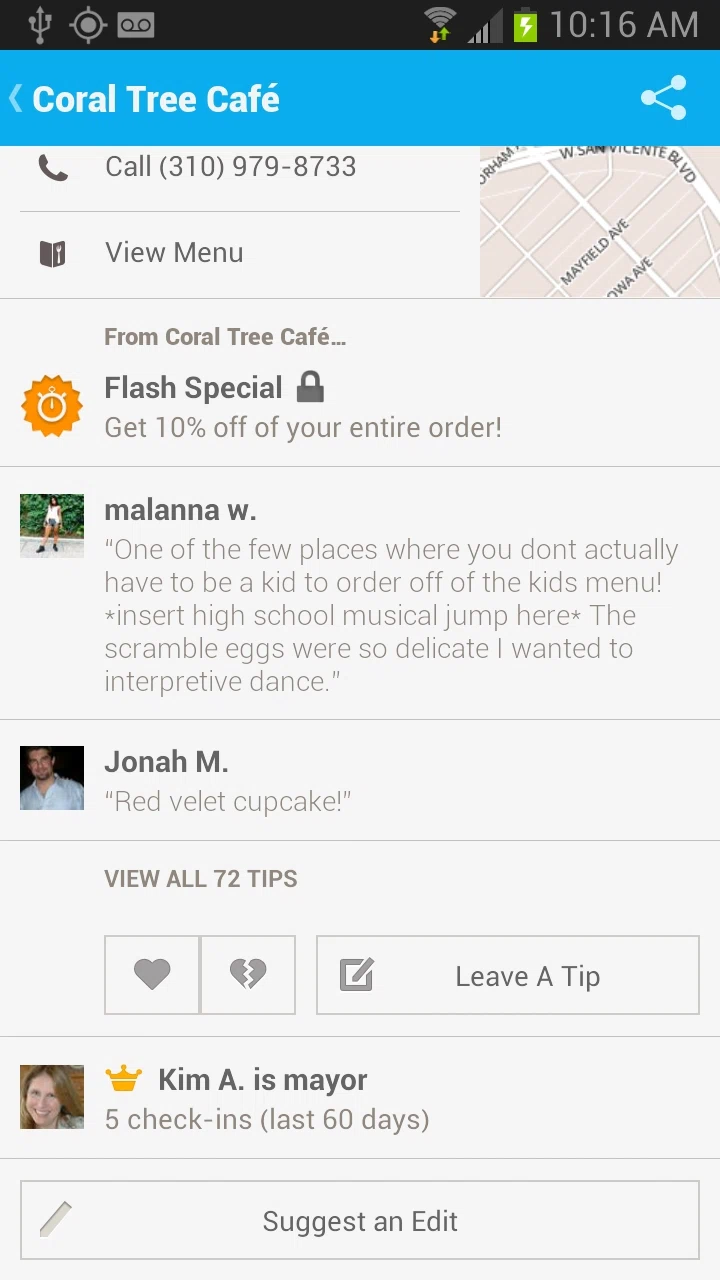The width and height of the screenshot is (720, 1280).
Task: Open View Menu
Action: point(240,254)
